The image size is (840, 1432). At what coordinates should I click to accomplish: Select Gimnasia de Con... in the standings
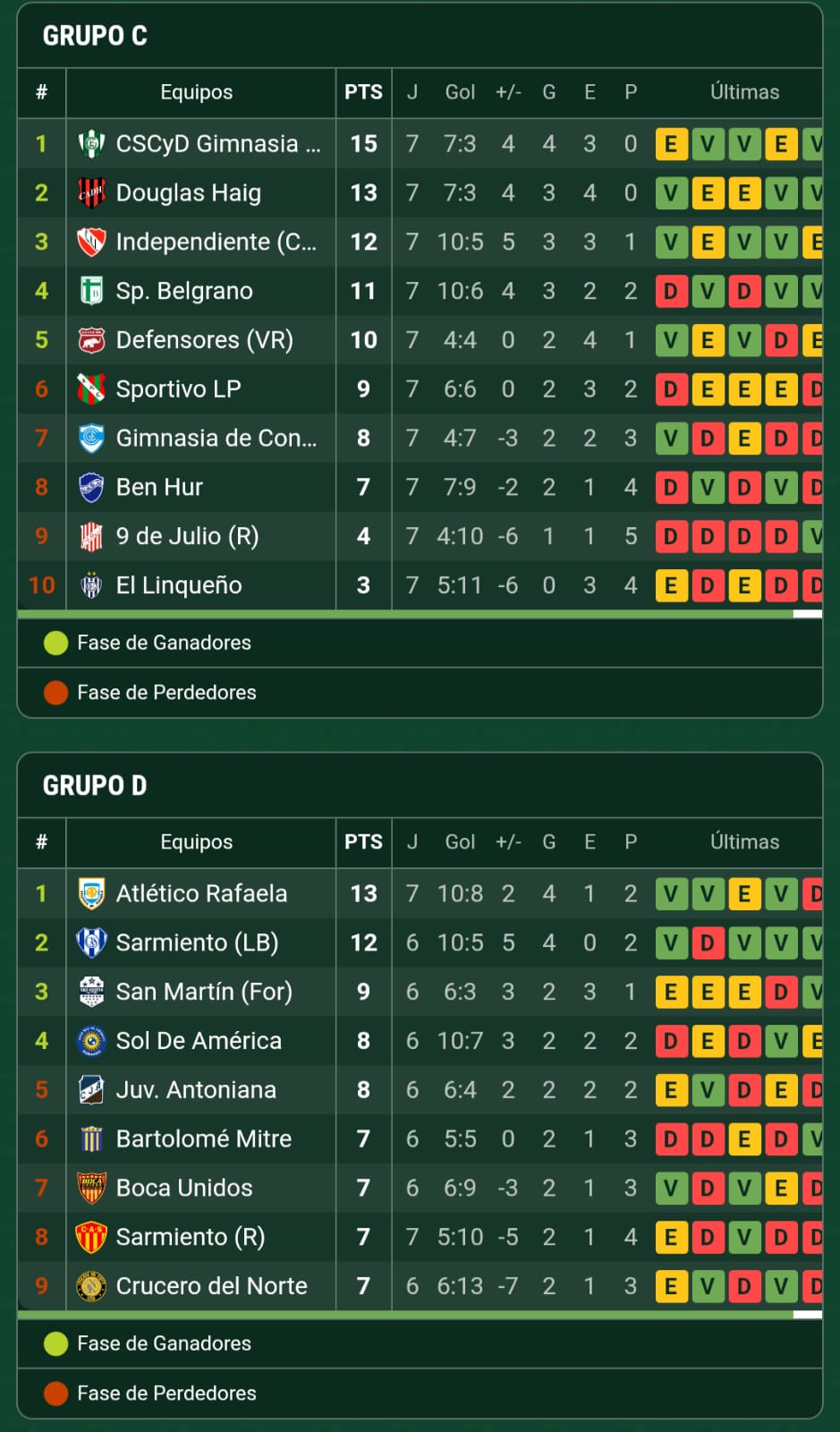(x=216, y=439)
